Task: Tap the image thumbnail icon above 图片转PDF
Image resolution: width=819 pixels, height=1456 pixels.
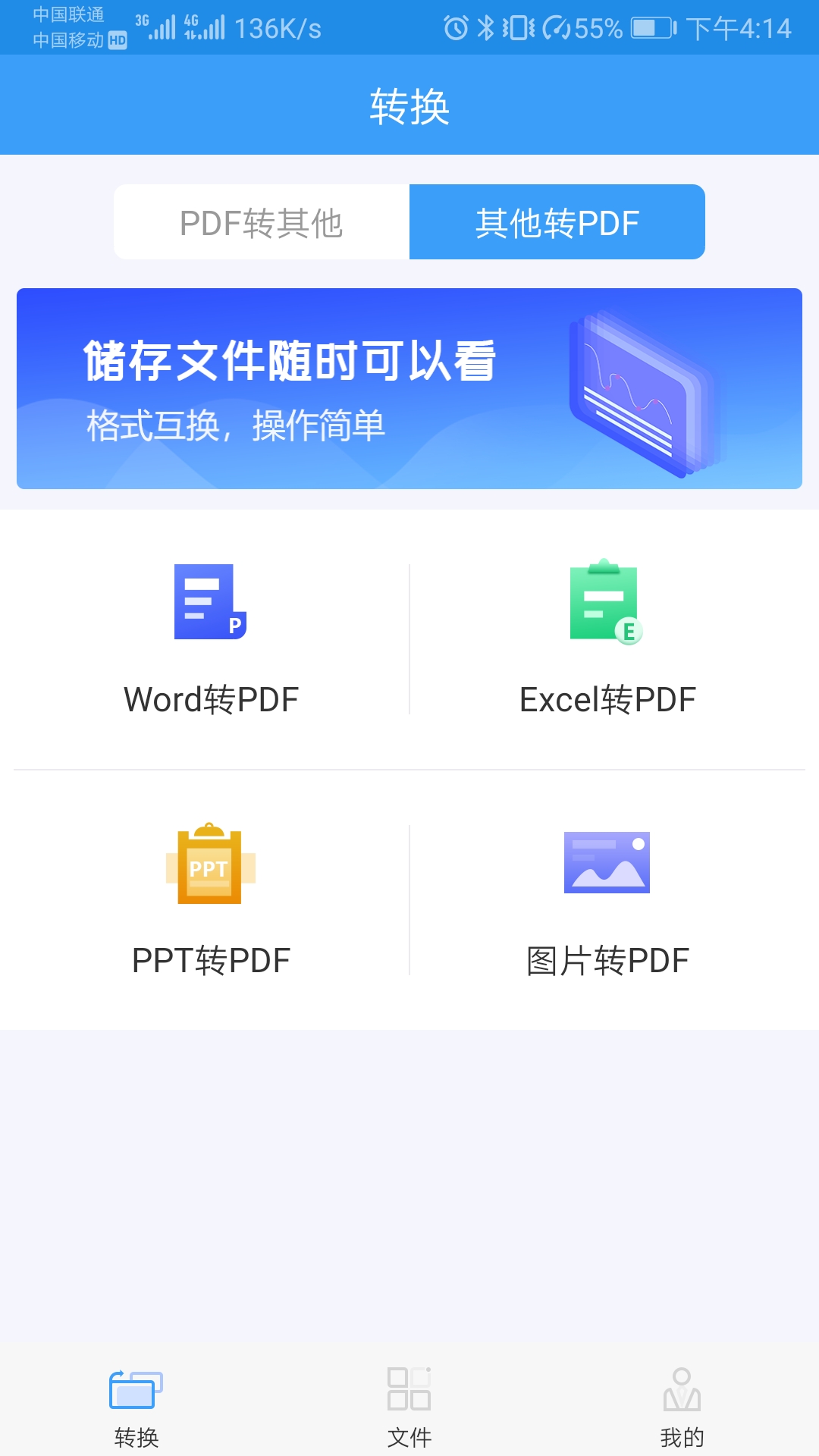Action: (x=607, y=862)
